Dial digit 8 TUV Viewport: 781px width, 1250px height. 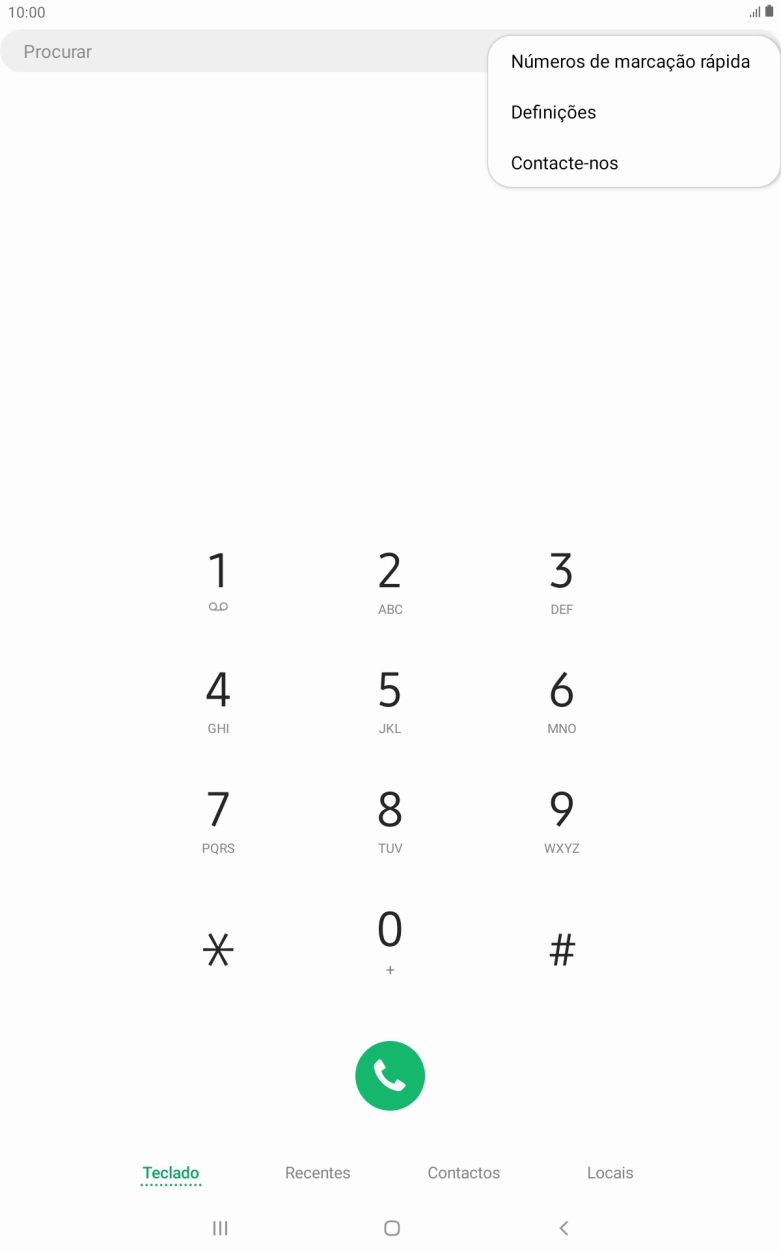pos(390,820)
